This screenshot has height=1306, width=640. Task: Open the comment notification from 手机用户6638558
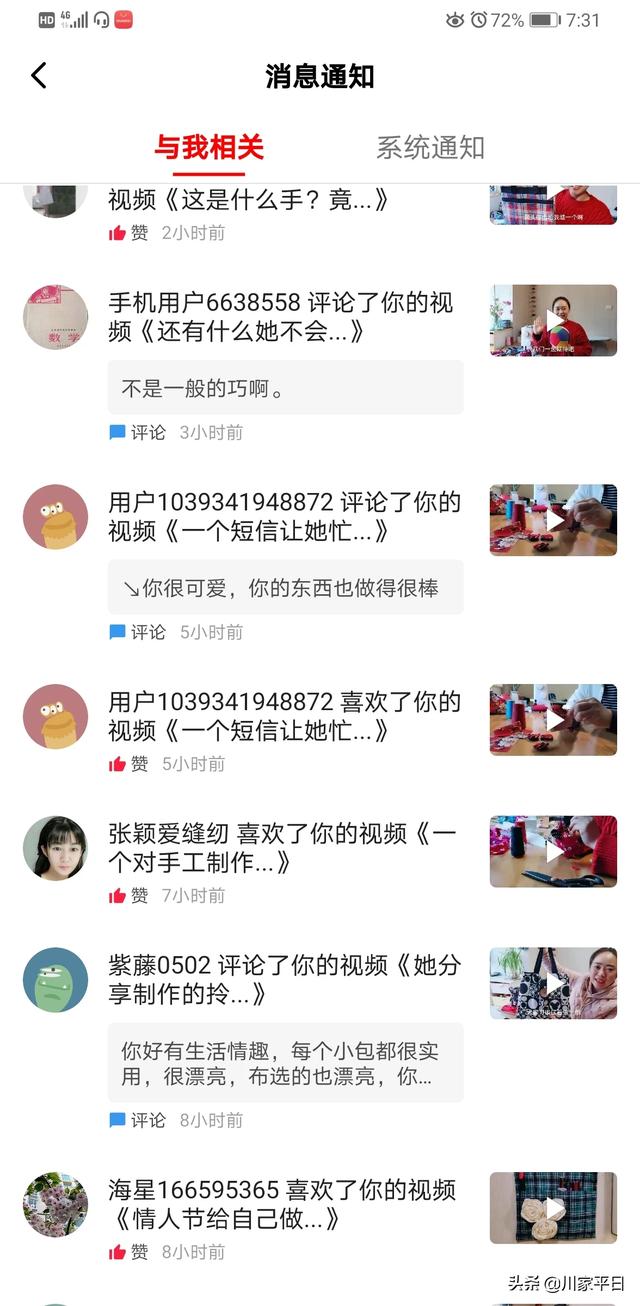point(320,364)
